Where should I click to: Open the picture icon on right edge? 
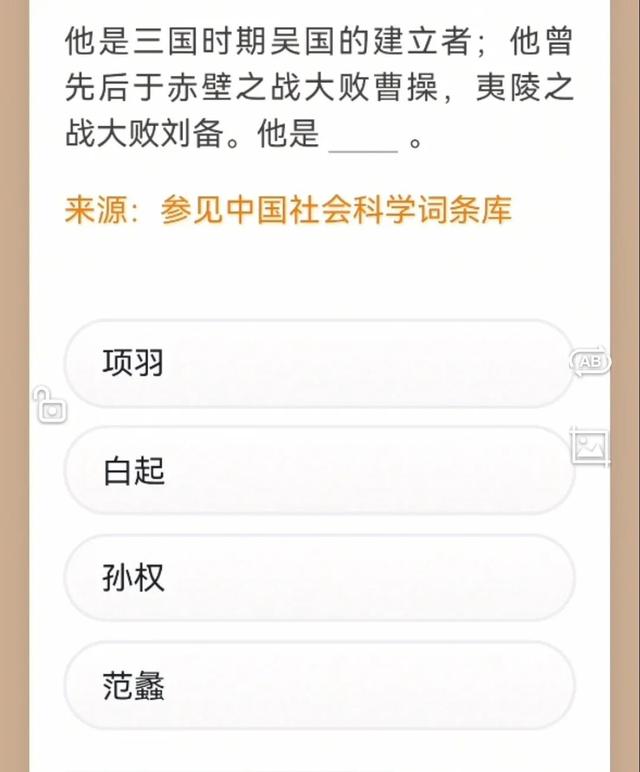pos(590,446)
